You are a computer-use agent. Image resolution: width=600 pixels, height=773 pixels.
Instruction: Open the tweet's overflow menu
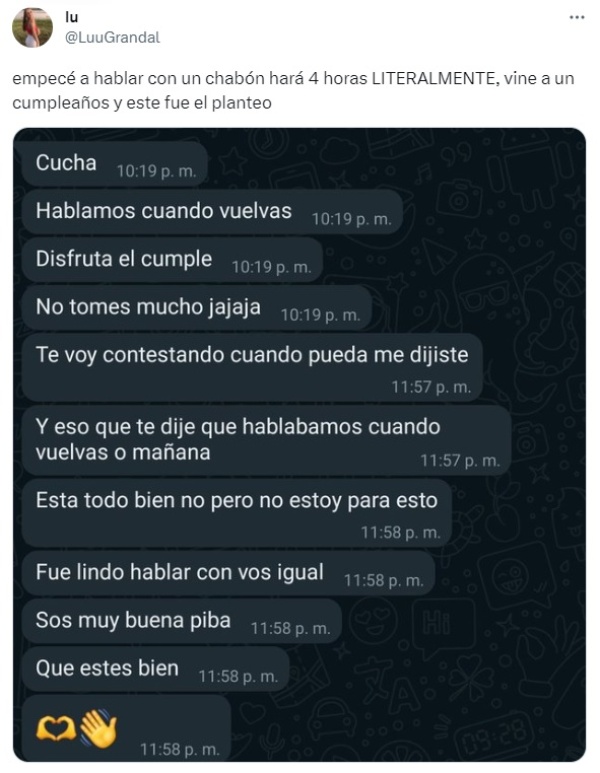[577, 18]
